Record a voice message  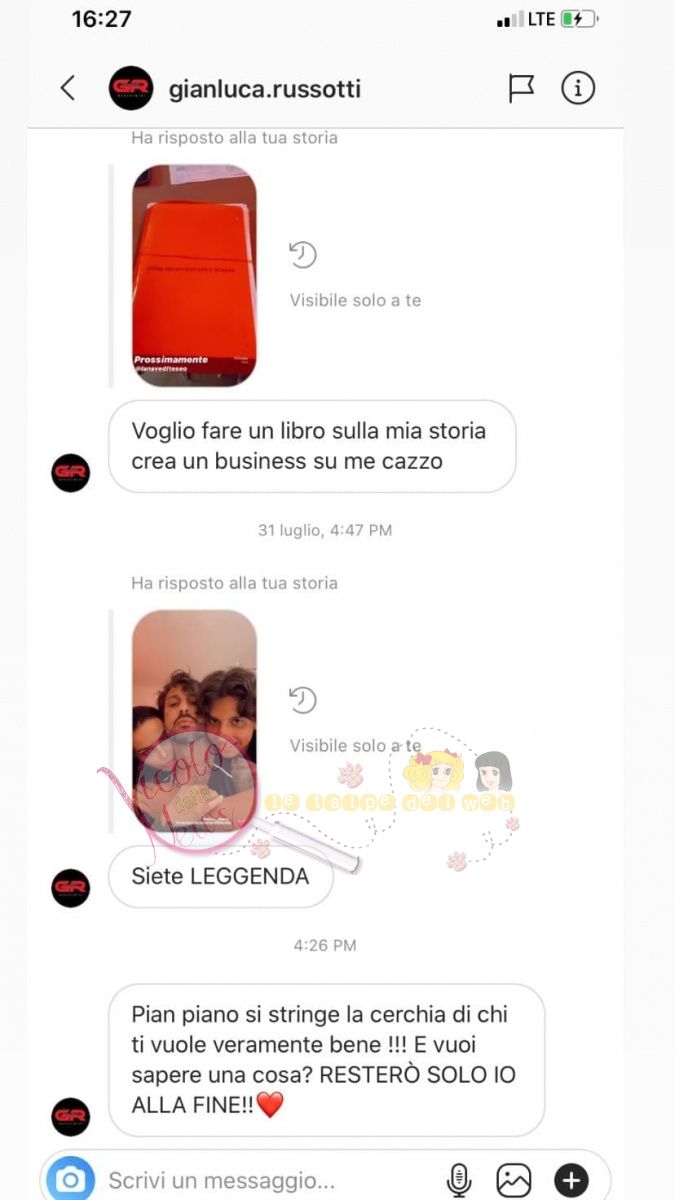(x=458, y=1180)
